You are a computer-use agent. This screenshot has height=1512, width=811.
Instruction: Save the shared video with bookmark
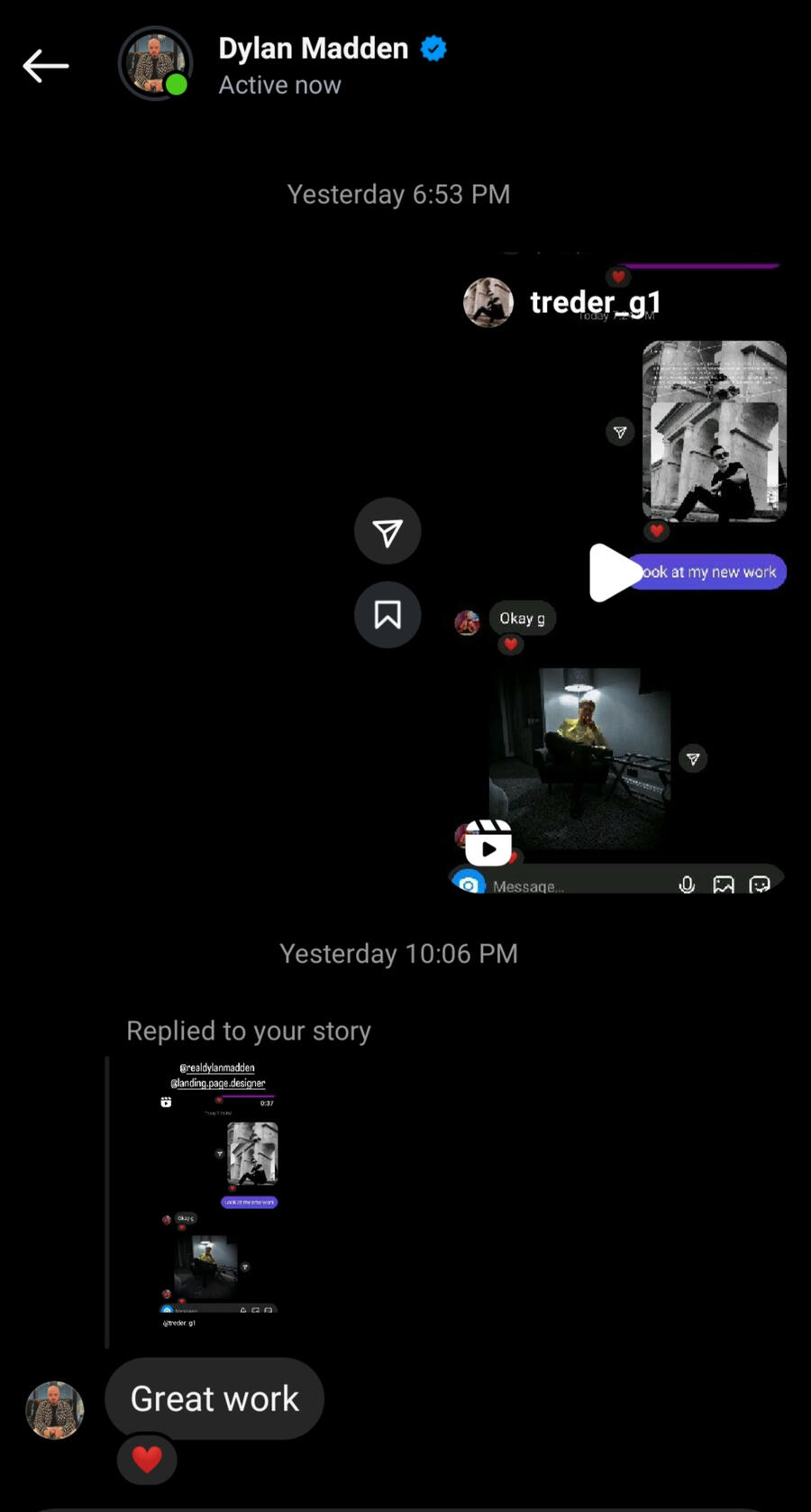[387, 615]
